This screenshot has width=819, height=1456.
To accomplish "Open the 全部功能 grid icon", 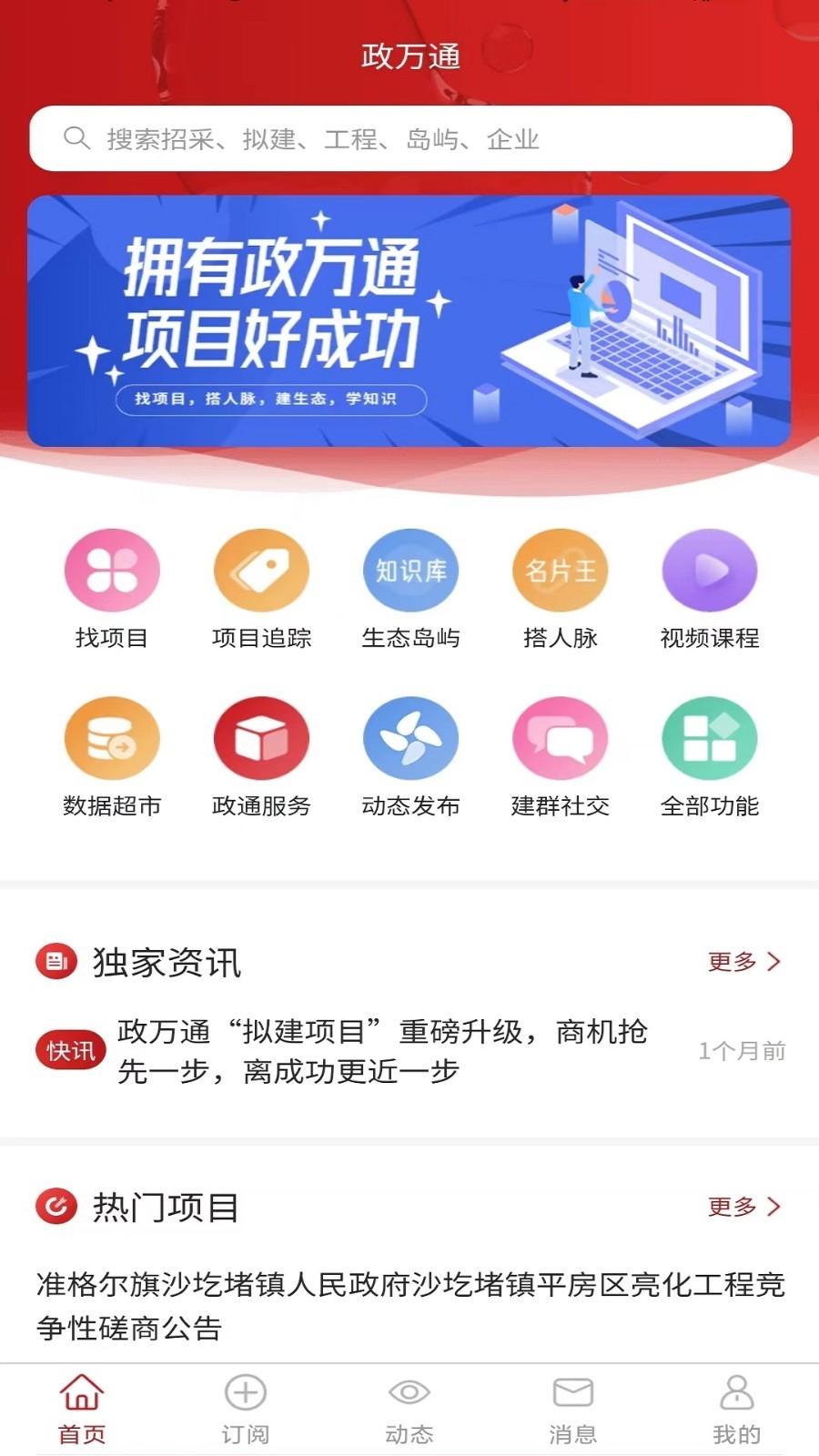I will (710, 739).
